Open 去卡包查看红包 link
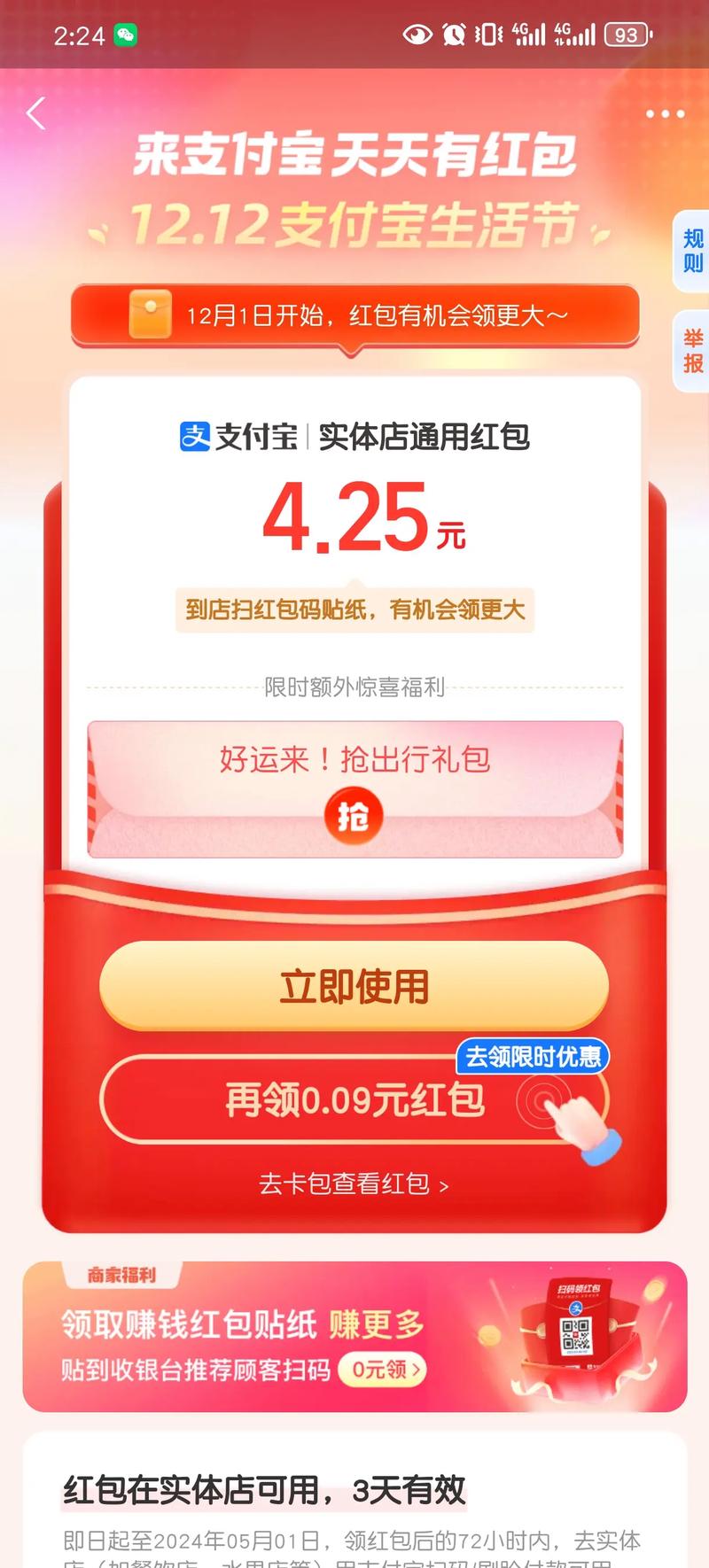Screen dimensions: 709x1568 354,1184
